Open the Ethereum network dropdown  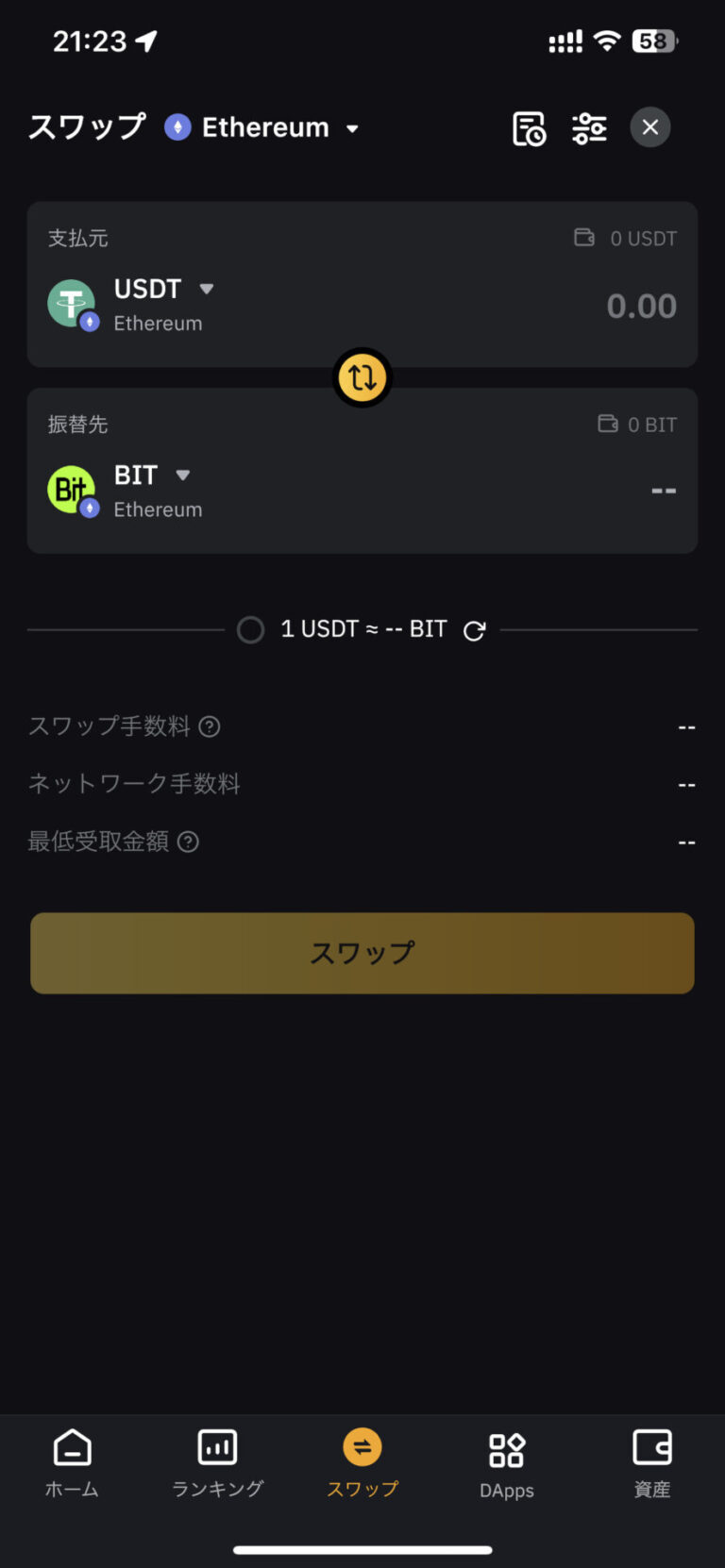[x=262, y=127]
